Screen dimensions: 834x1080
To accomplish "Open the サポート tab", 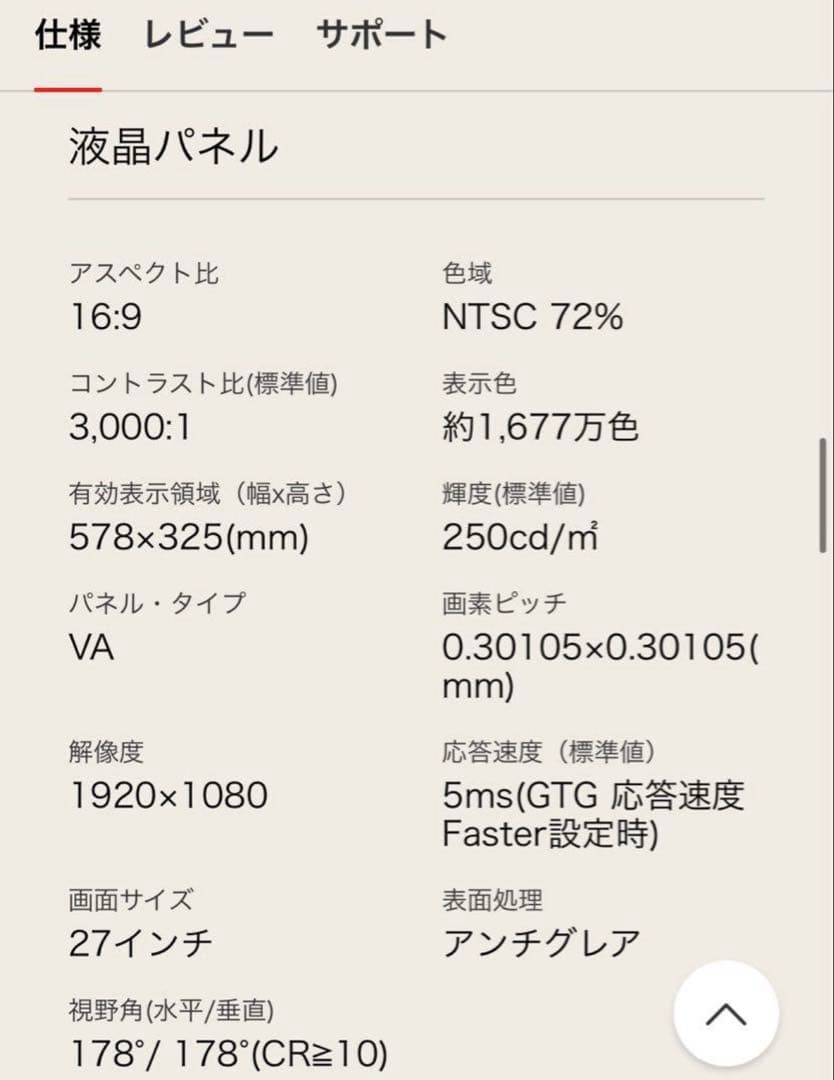I will tap(383, 33).
